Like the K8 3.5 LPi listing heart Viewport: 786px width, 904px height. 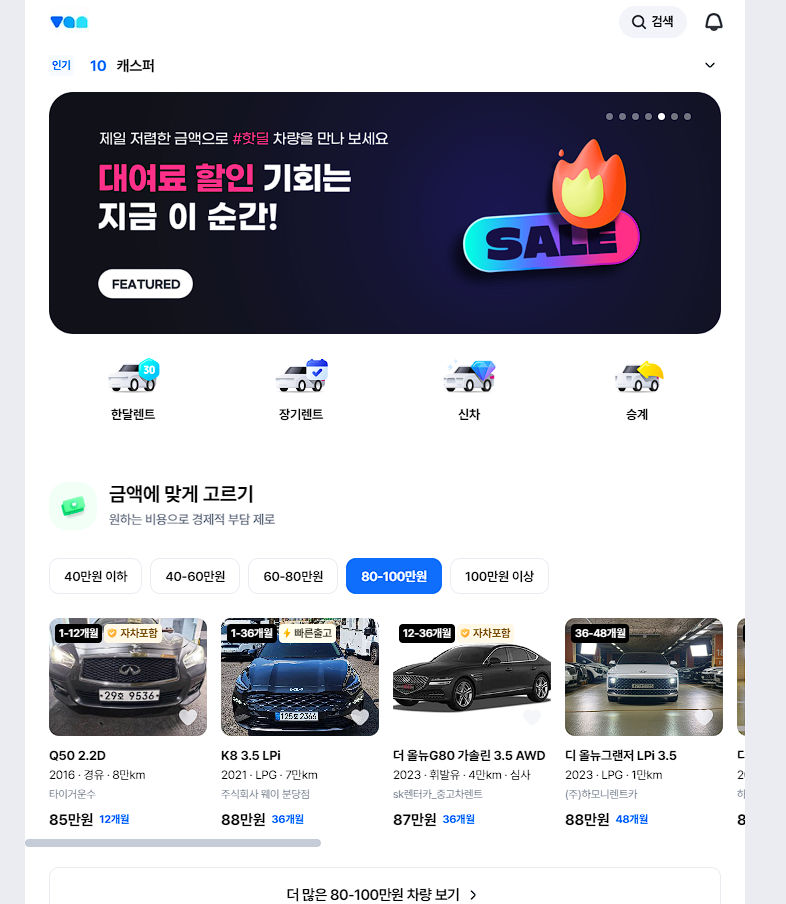[x=362, y=717]
